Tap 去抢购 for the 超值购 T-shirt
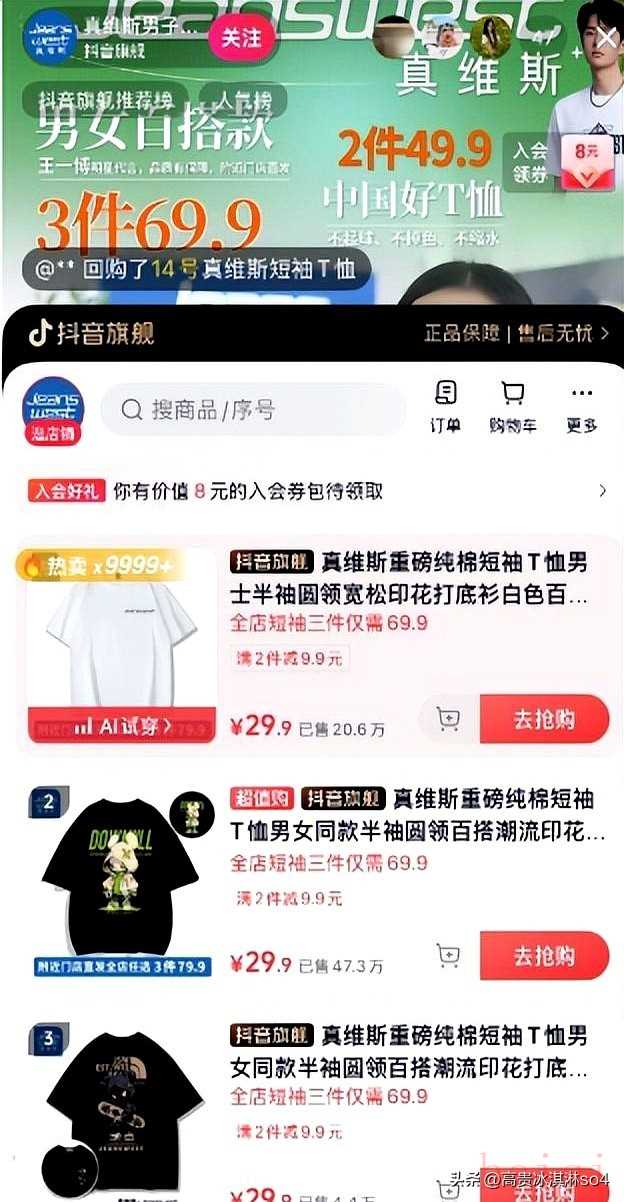Screen dimensions: 624x1202 pos(544,957)
